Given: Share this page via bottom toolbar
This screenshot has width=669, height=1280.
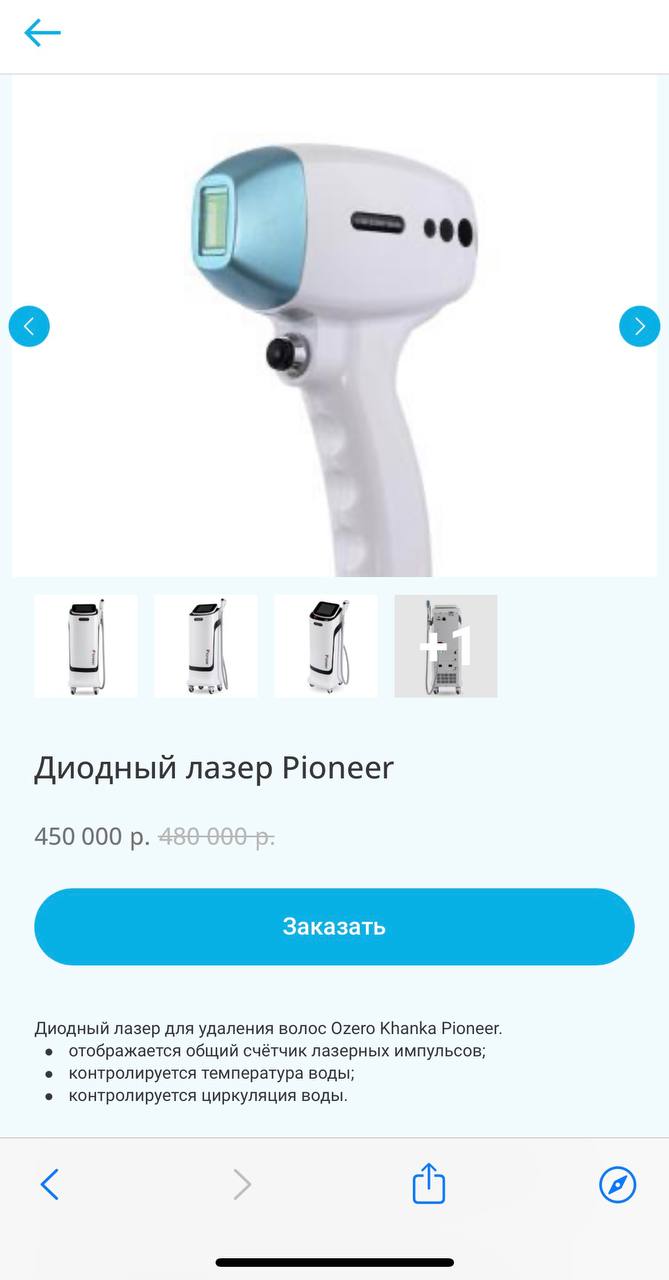Looking at the screenshot, I should (x=429, y=1183).
